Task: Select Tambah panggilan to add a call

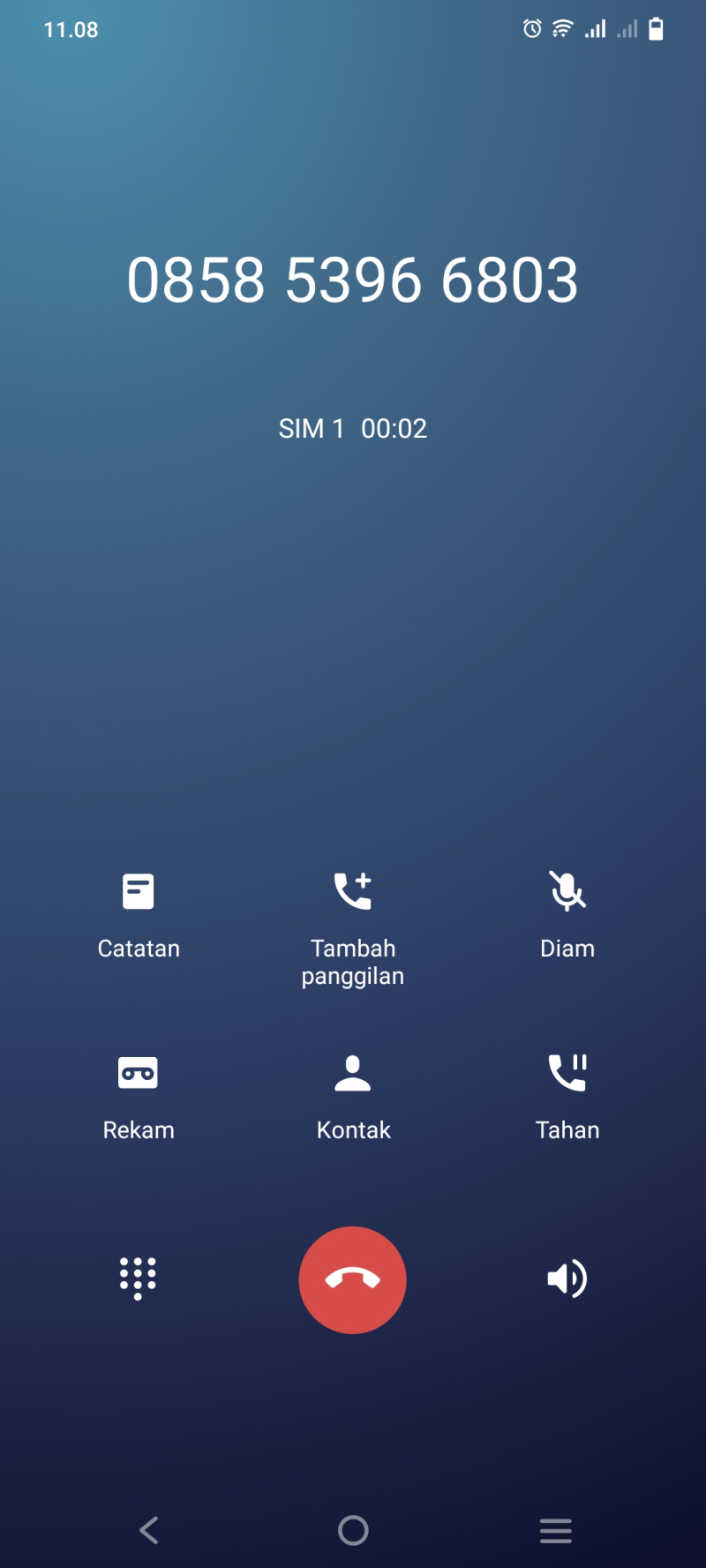Action: [353, 890]
